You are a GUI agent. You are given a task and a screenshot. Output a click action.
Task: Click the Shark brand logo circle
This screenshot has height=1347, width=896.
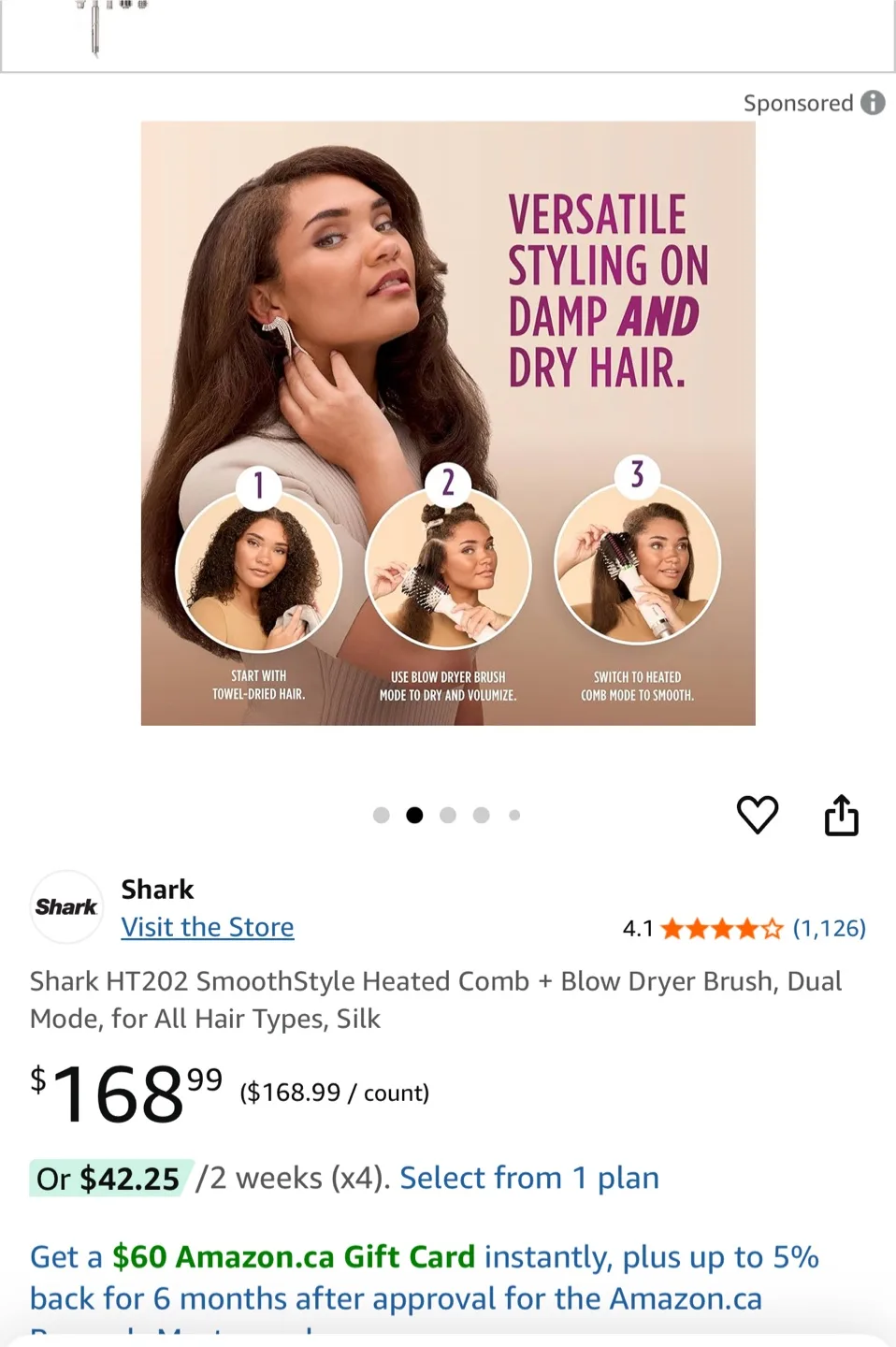pyautogui.click(x=66, y=906)
